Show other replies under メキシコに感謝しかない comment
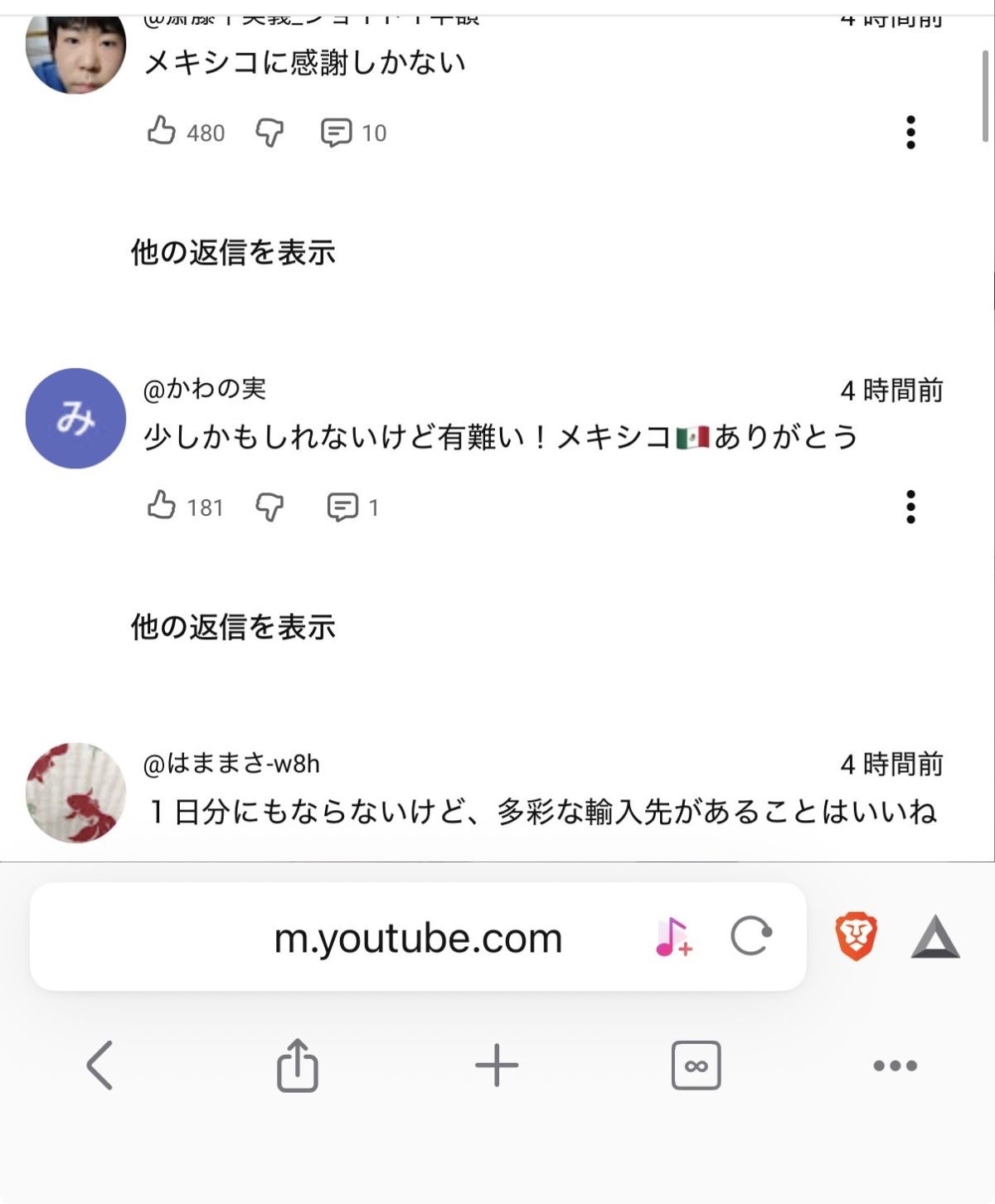The width and height of the screenshot is (995, 1204). pos(233,252)
